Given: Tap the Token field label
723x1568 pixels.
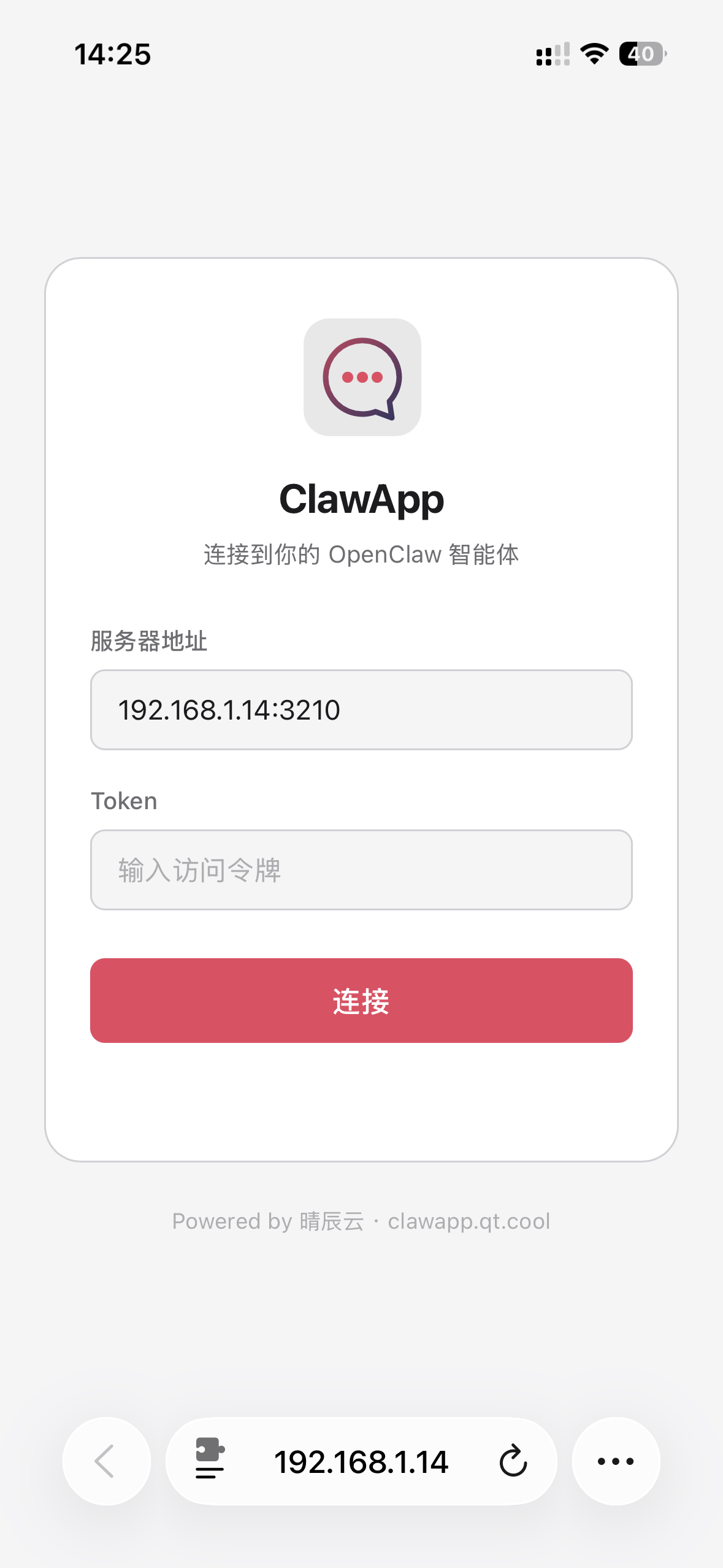Looking at the screenshot, I should [x=124, y=800].
